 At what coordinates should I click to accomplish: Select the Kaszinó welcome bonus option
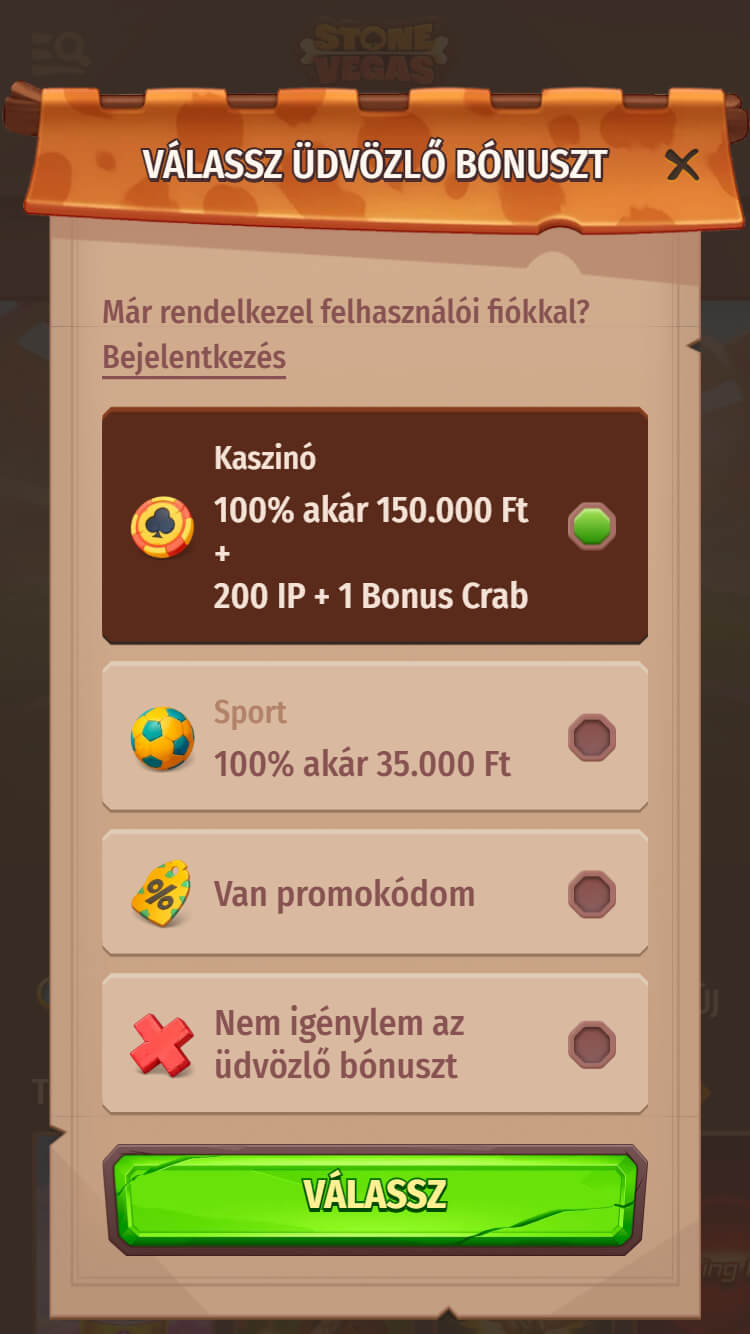click(x=375, y=526)
